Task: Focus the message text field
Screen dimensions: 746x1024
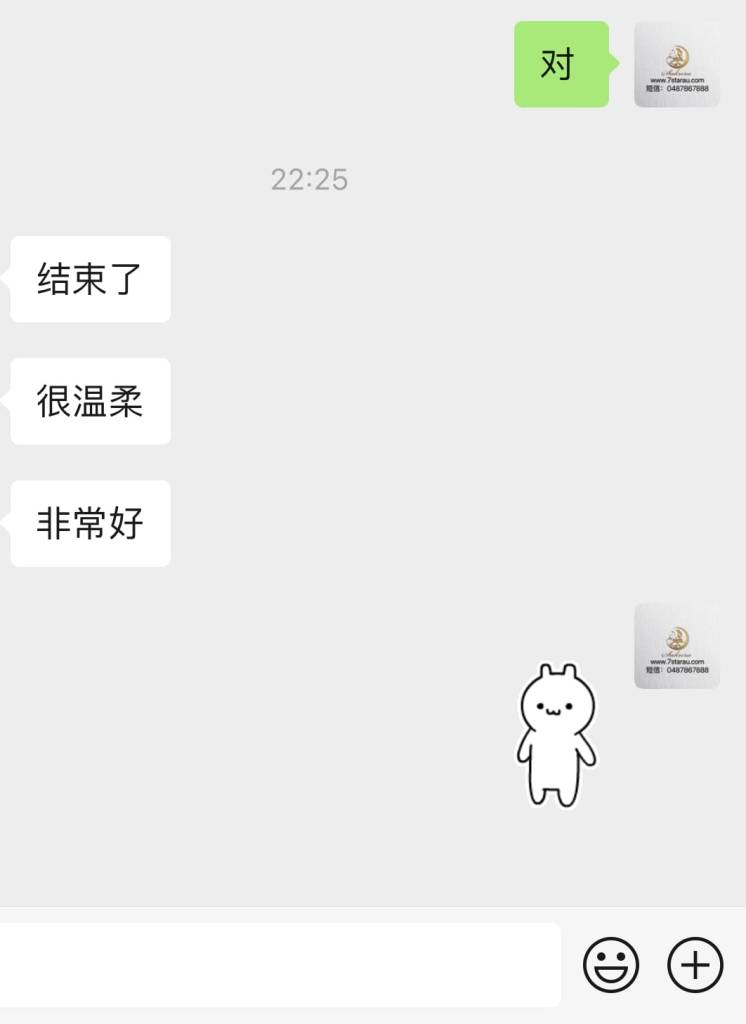Action: pos(280,965)
